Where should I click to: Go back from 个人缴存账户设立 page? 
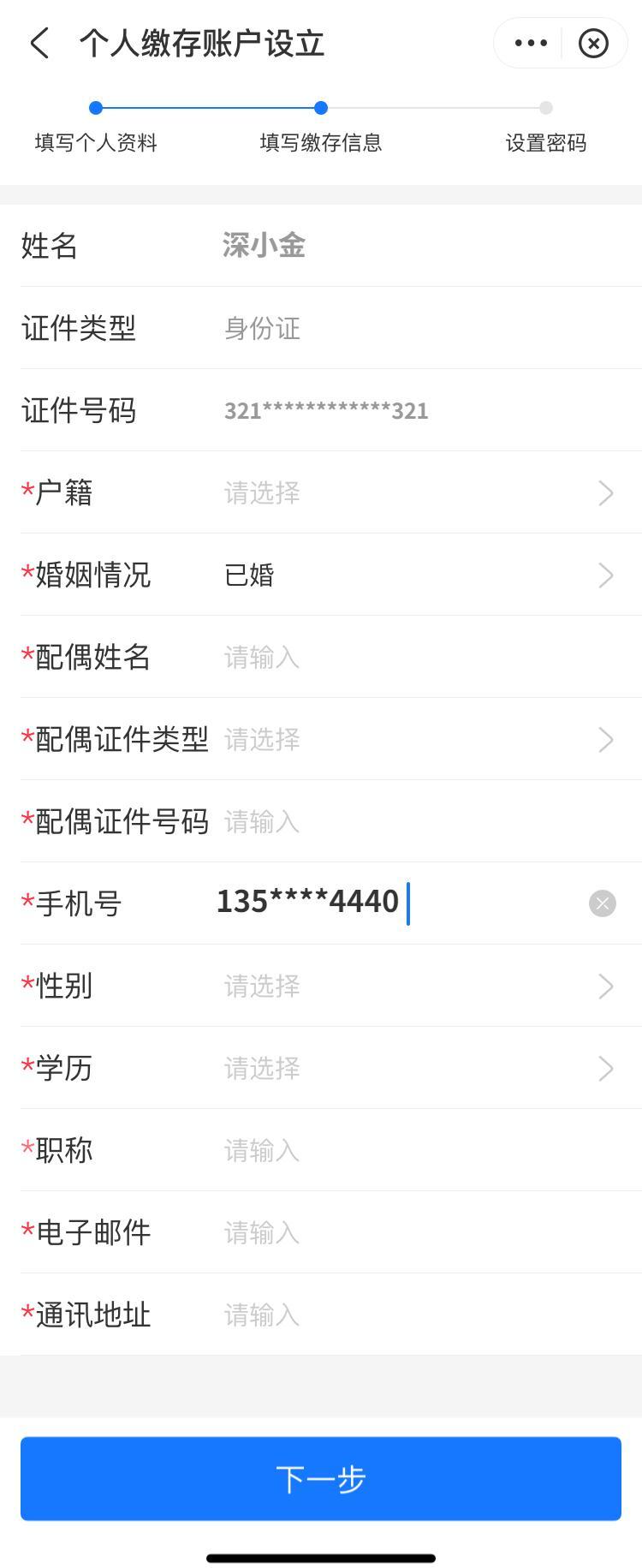point(39,43)
